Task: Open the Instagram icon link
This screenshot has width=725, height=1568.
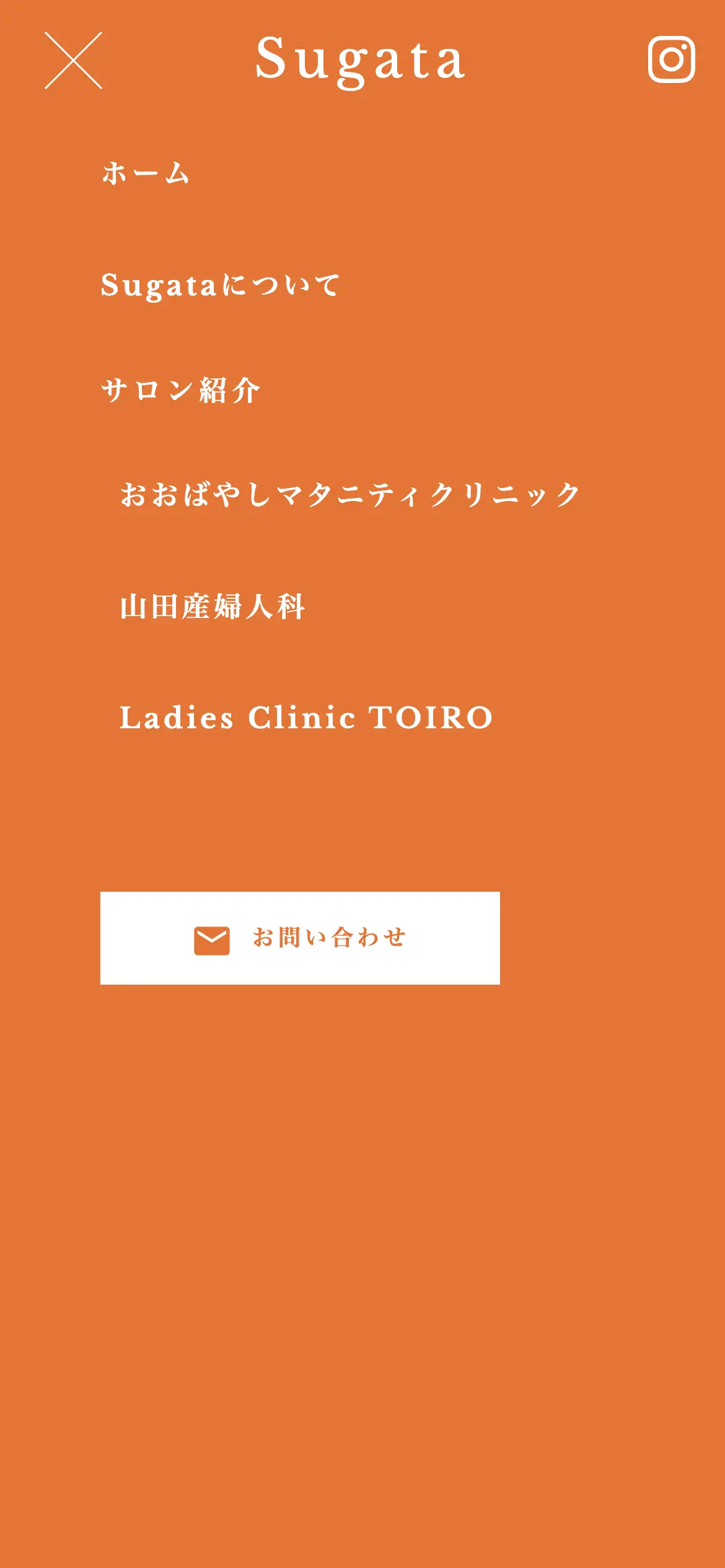Action: (672, 59)
